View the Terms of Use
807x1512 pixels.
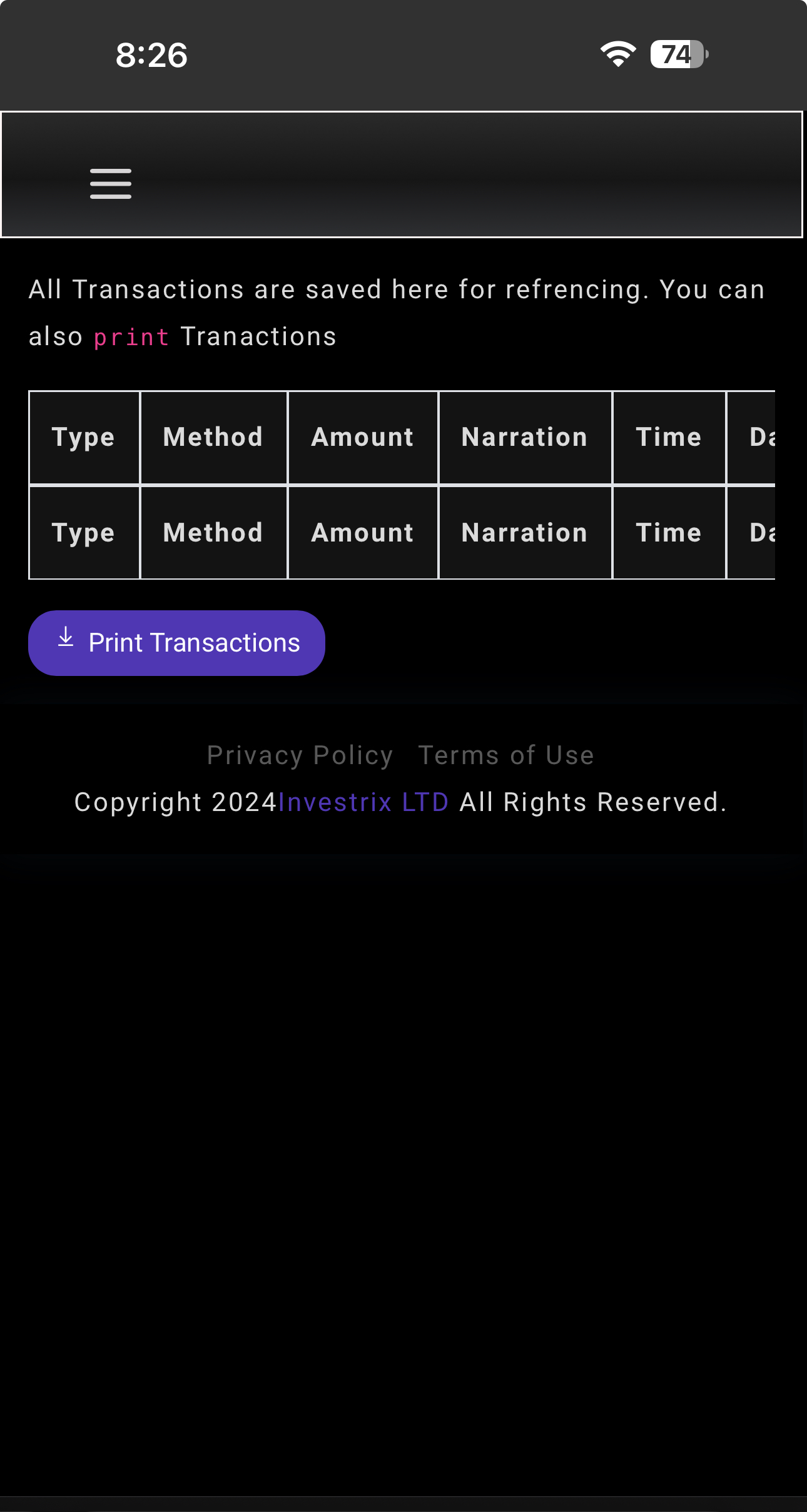coord(505,755)
